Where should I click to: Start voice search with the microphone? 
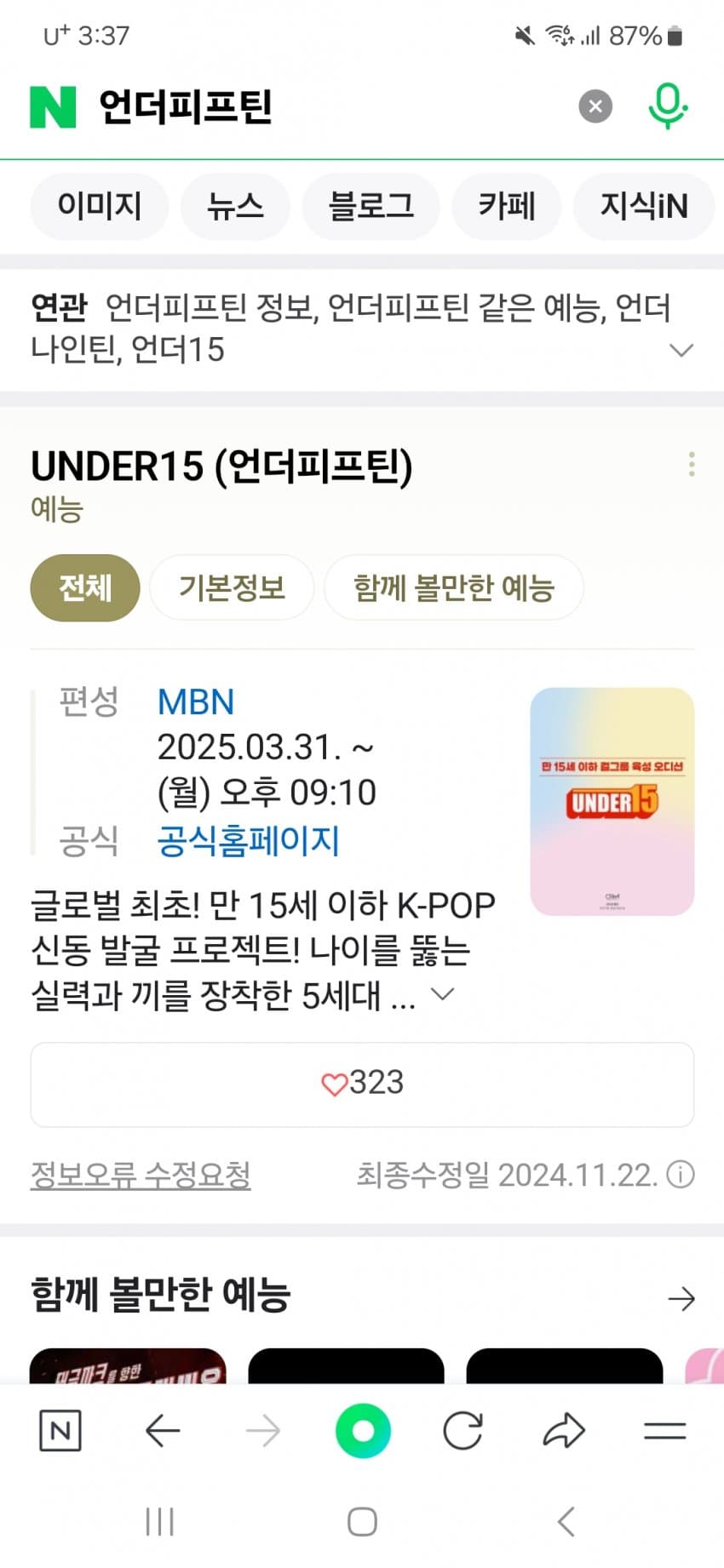(x=668, y=106)
